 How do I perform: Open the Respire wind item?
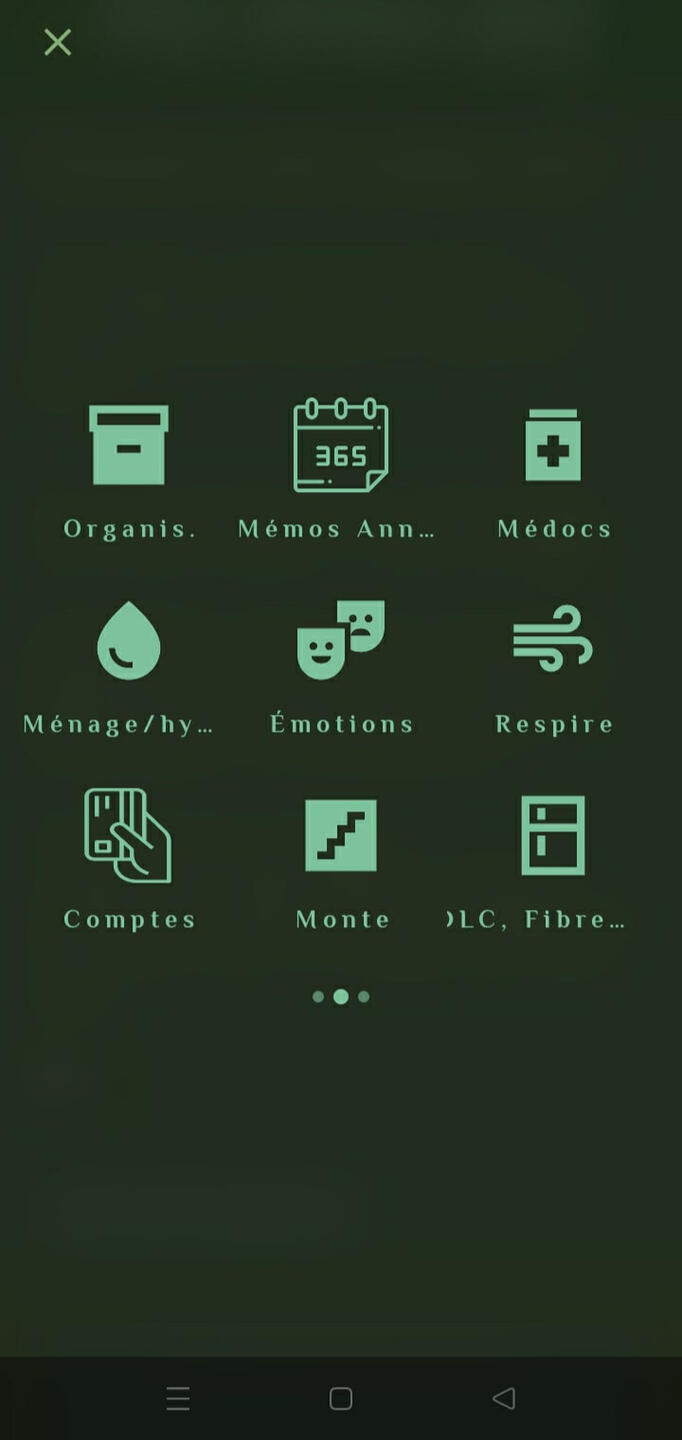pos(553,641)
